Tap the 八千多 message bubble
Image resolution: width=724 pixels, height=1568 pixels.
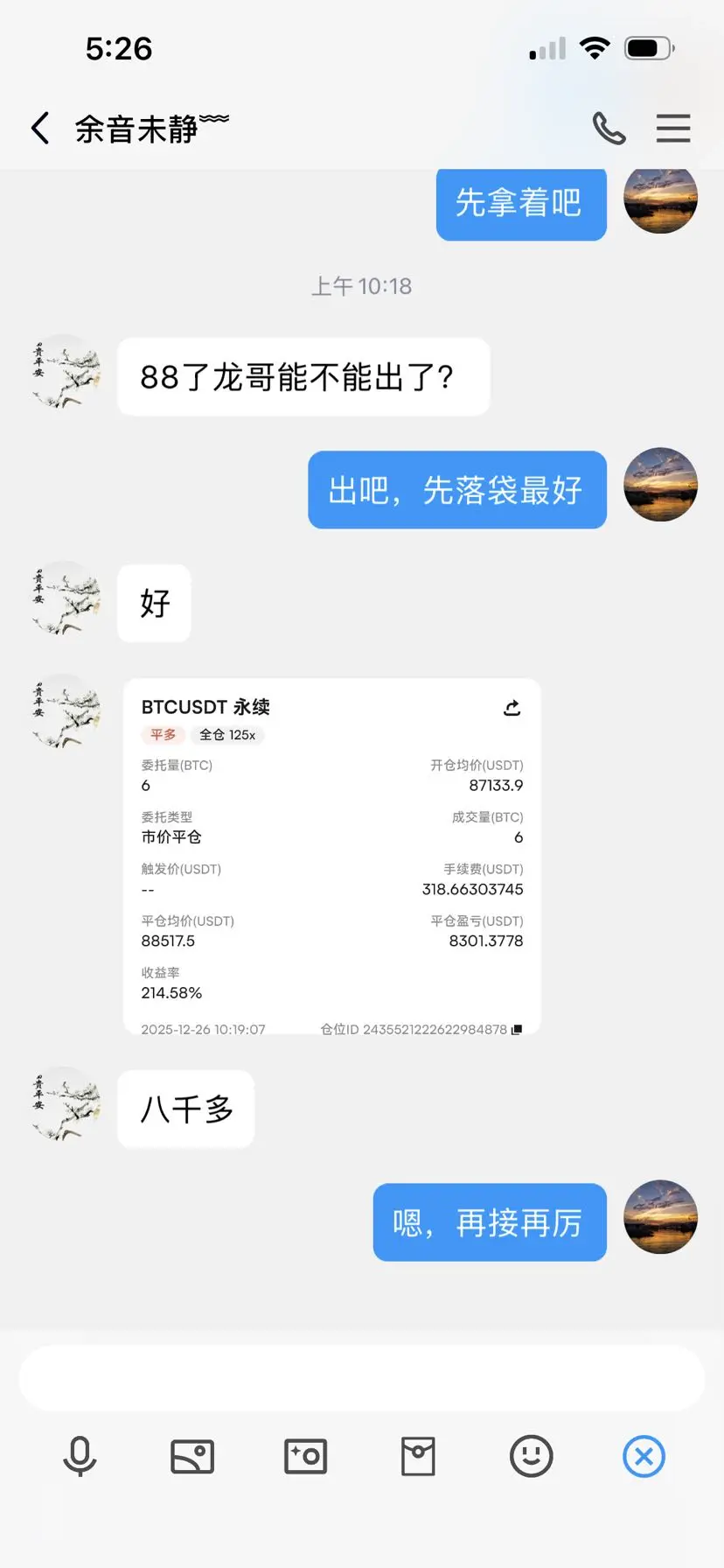point(184,1109)
